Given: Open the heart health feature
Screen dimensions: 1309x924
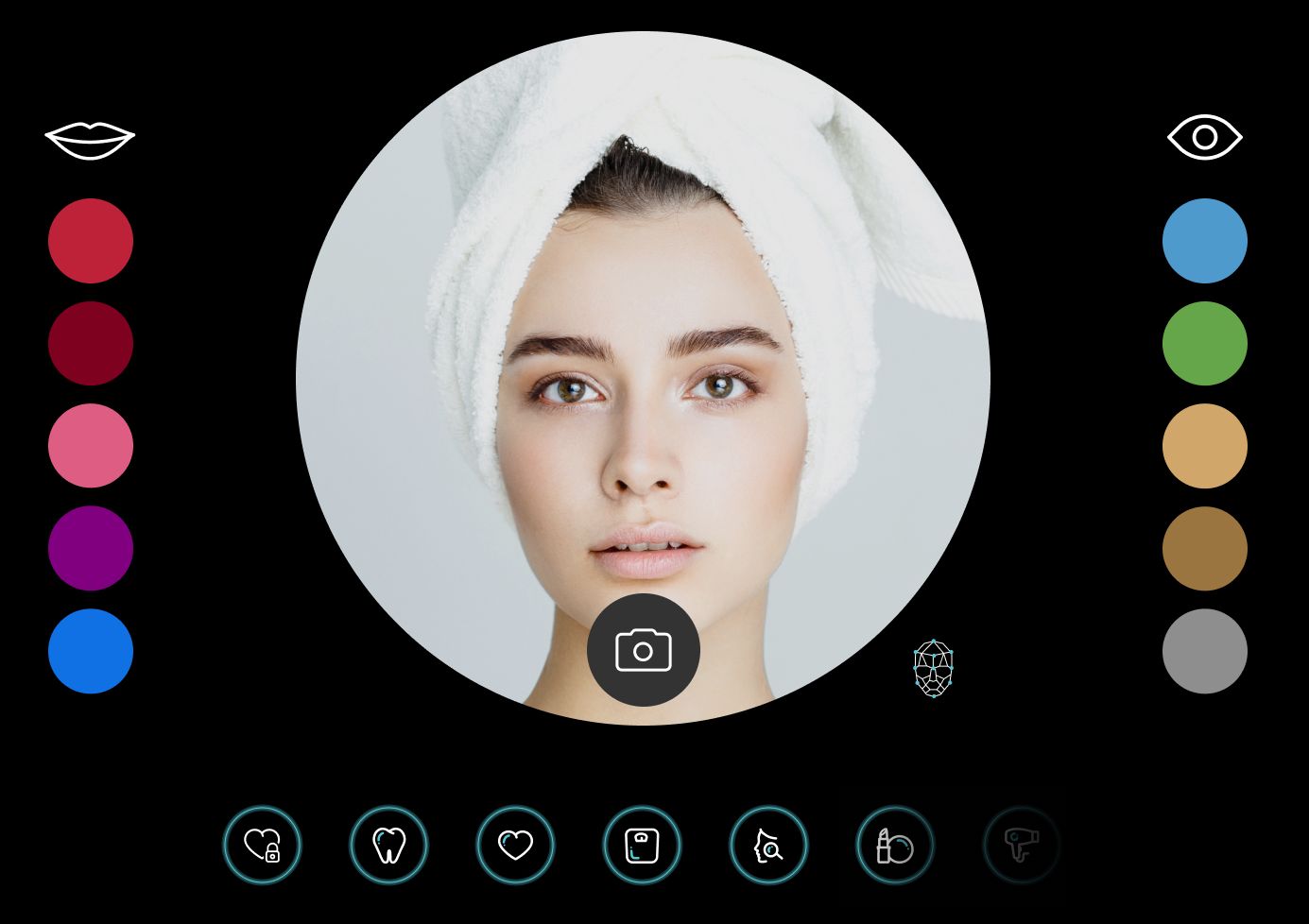Looking at the screenshot, I should [x=515, y=845].
